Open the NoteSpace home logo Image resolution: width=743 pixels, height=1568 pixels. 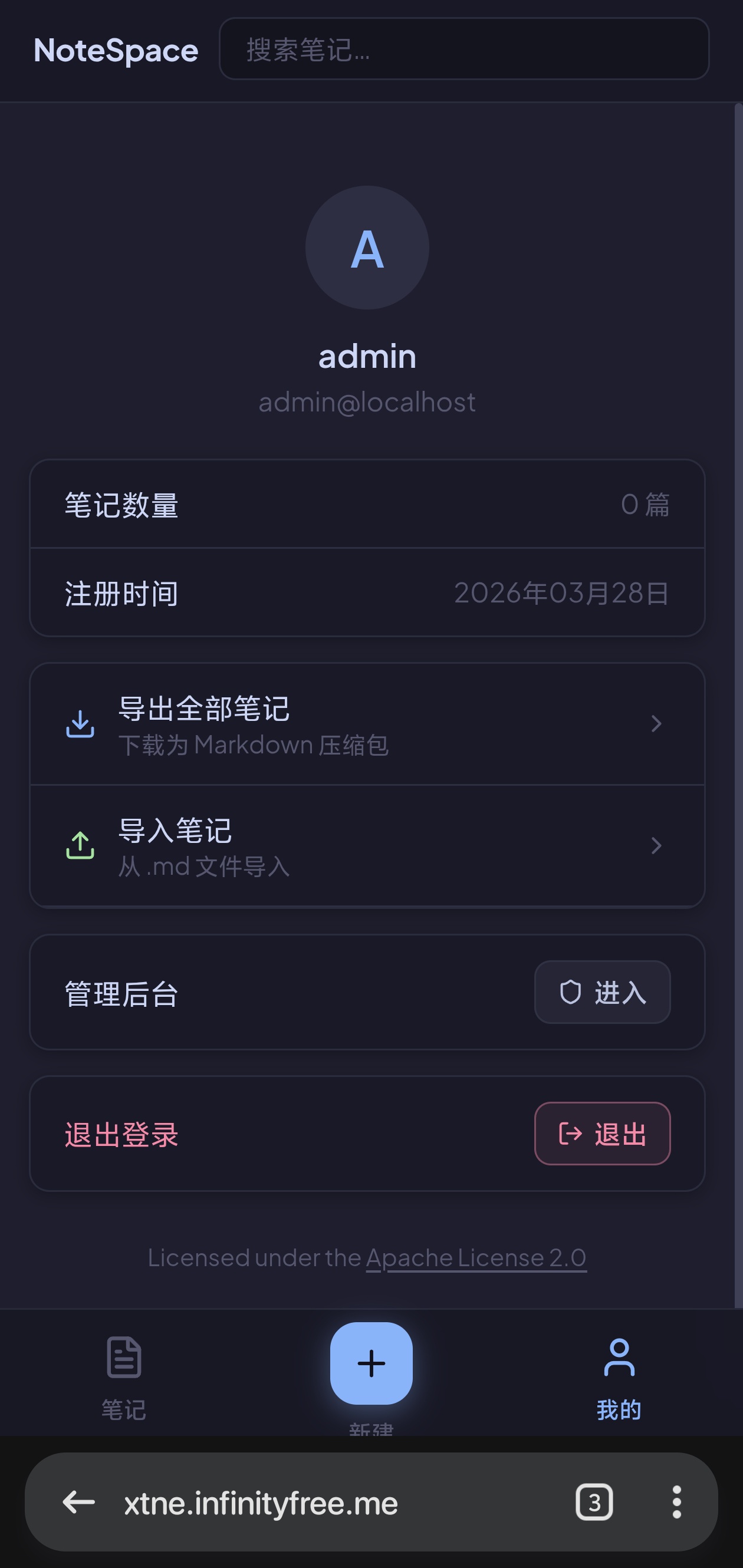(116, 50)
